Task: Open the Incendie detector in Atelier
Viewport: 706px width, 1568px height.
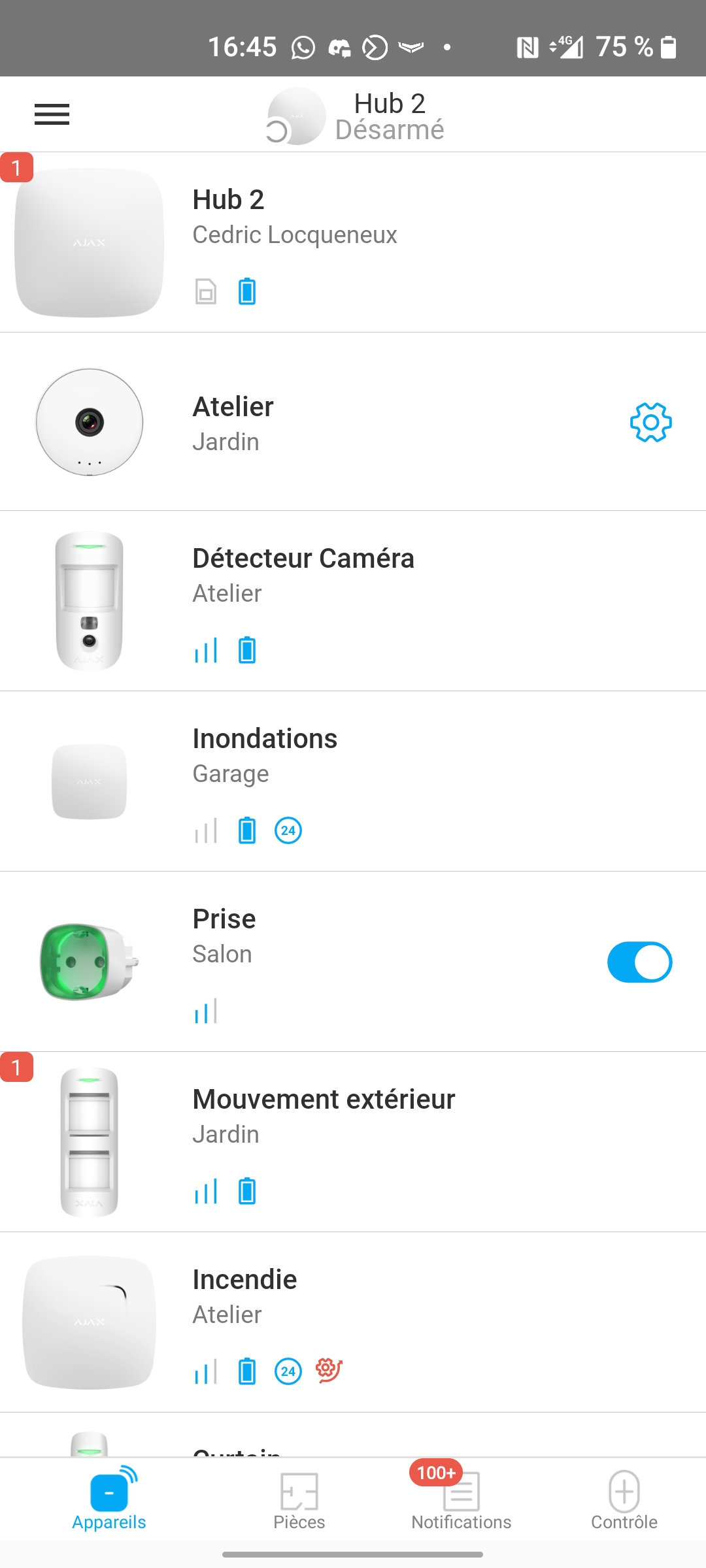Action: 353,1322
